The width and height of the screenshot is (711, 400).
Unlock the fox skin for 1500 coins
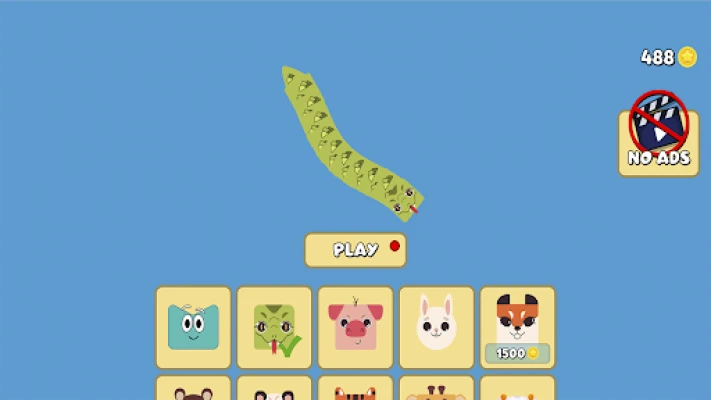tap(517, 327)
